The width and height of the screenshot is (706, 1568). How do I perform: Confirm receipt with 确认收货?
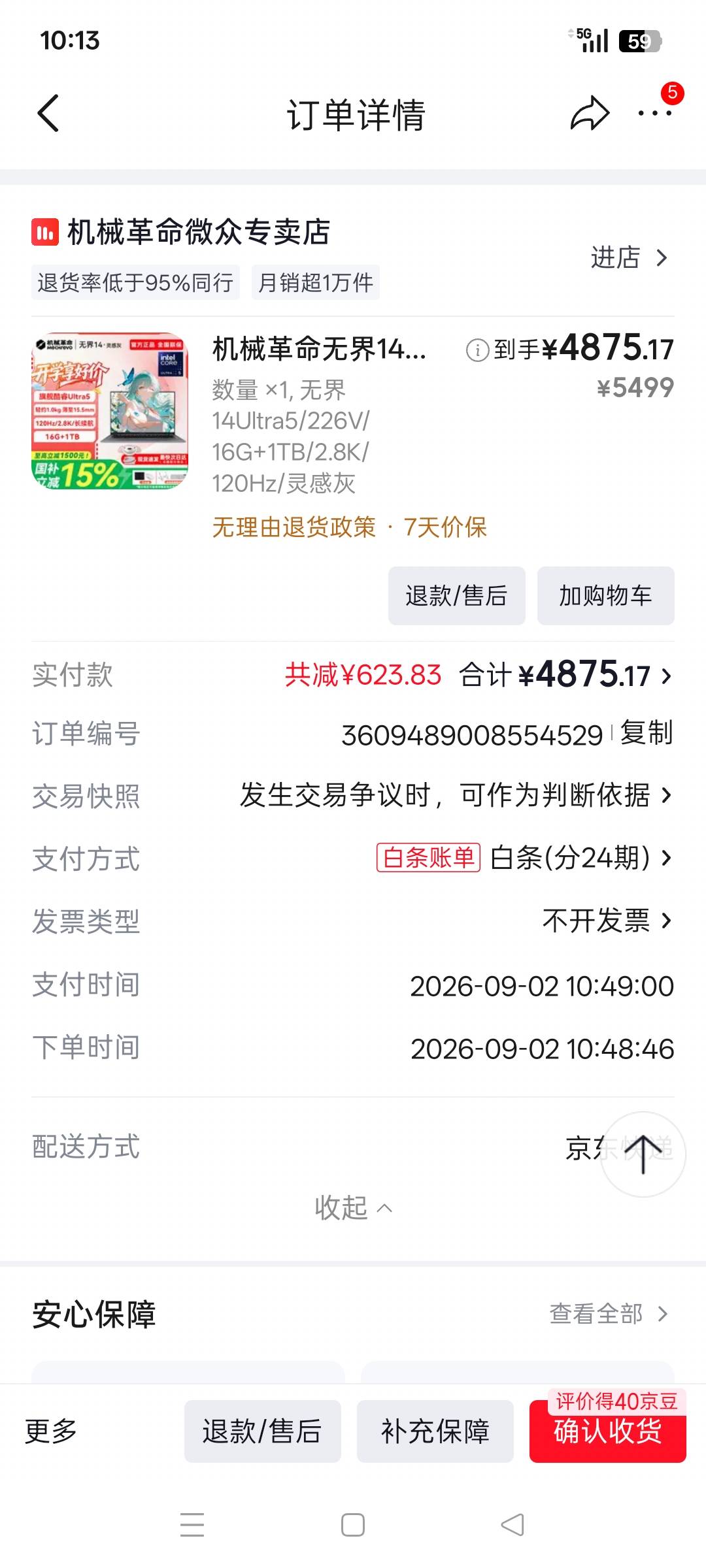tap(608, 1431)
